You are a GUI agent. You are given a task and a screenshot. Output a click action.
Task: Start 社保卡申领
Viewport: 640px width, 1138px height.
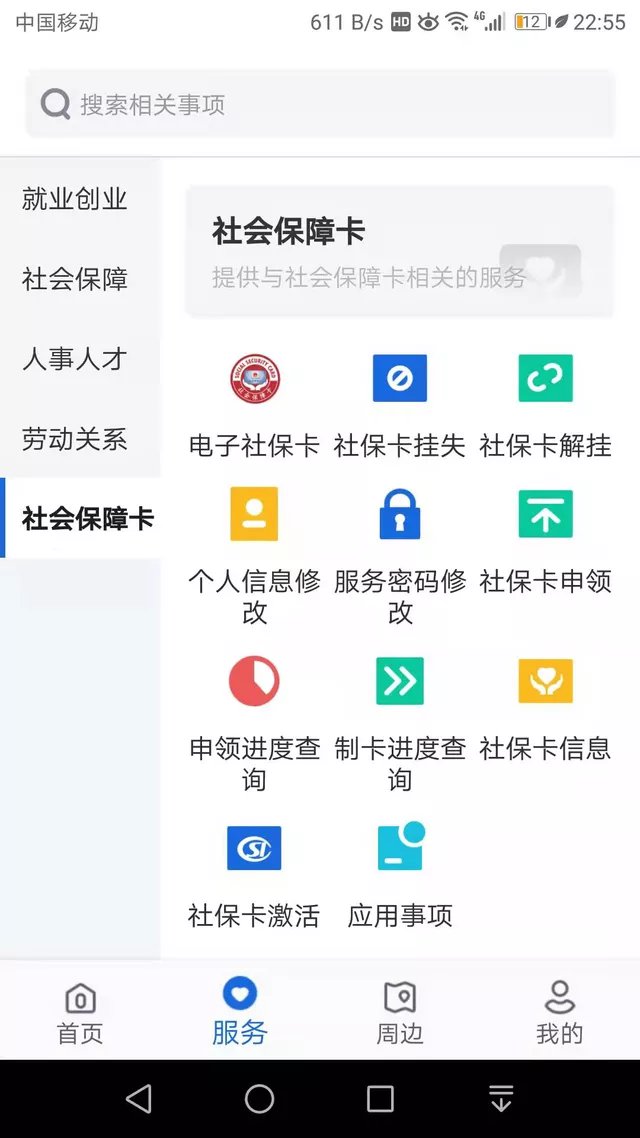[545, 540]
